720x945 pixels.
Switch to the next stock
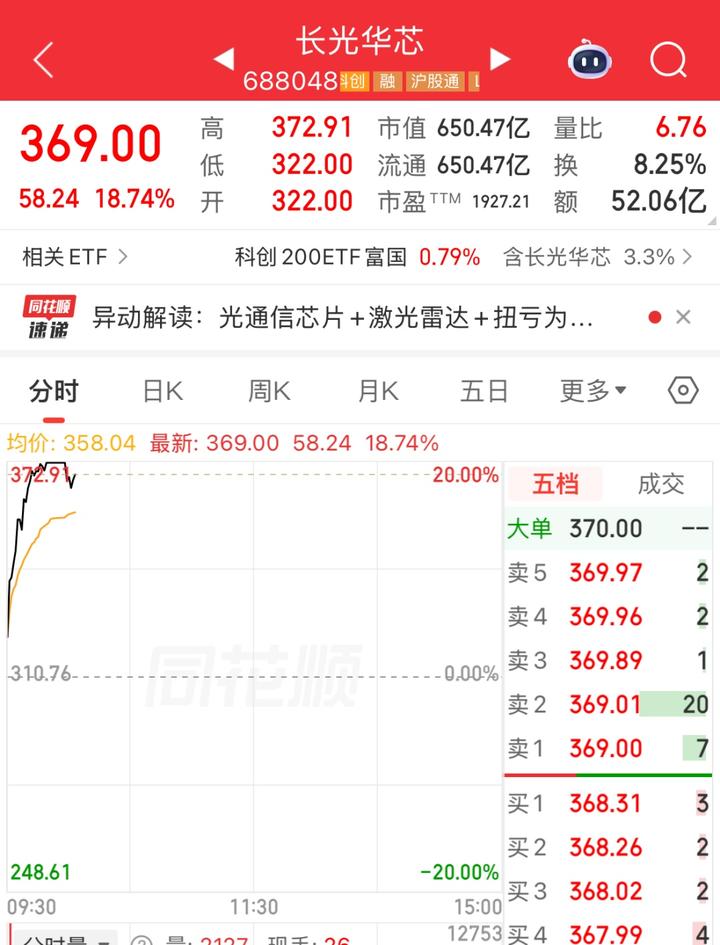pos(500,60)
